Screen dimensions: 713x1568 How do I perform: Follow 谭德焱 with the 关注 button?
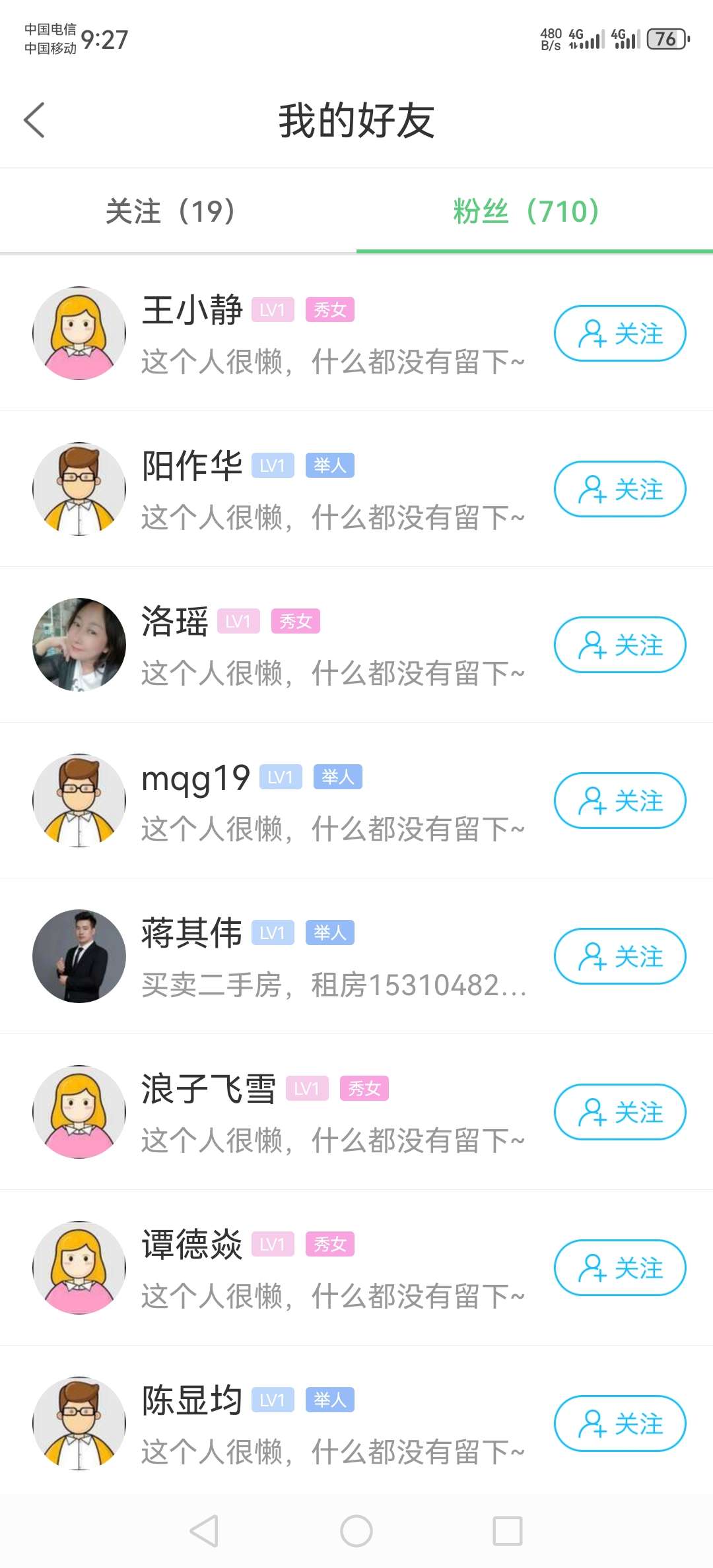(619, 1268)
